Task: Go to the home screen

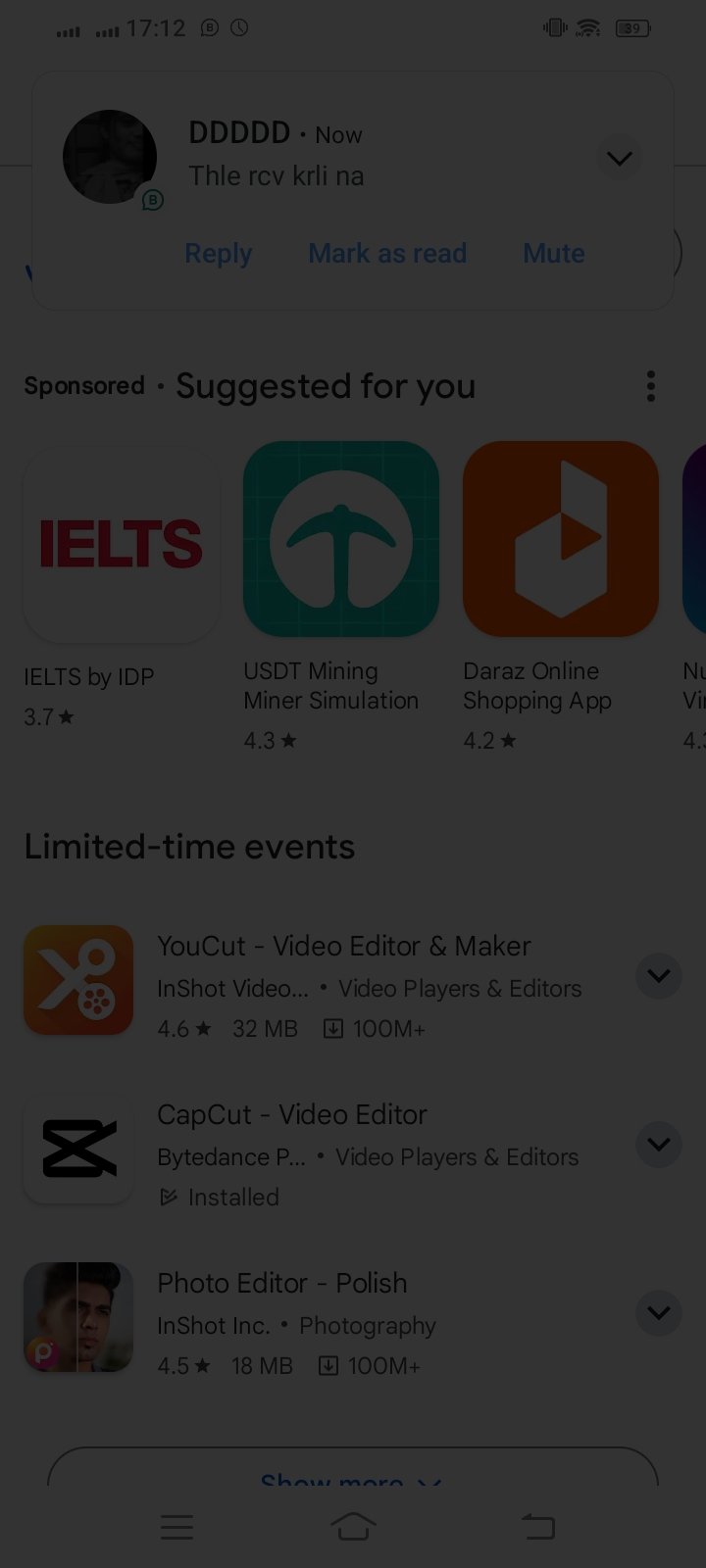Action: [x=353, y=1526]
